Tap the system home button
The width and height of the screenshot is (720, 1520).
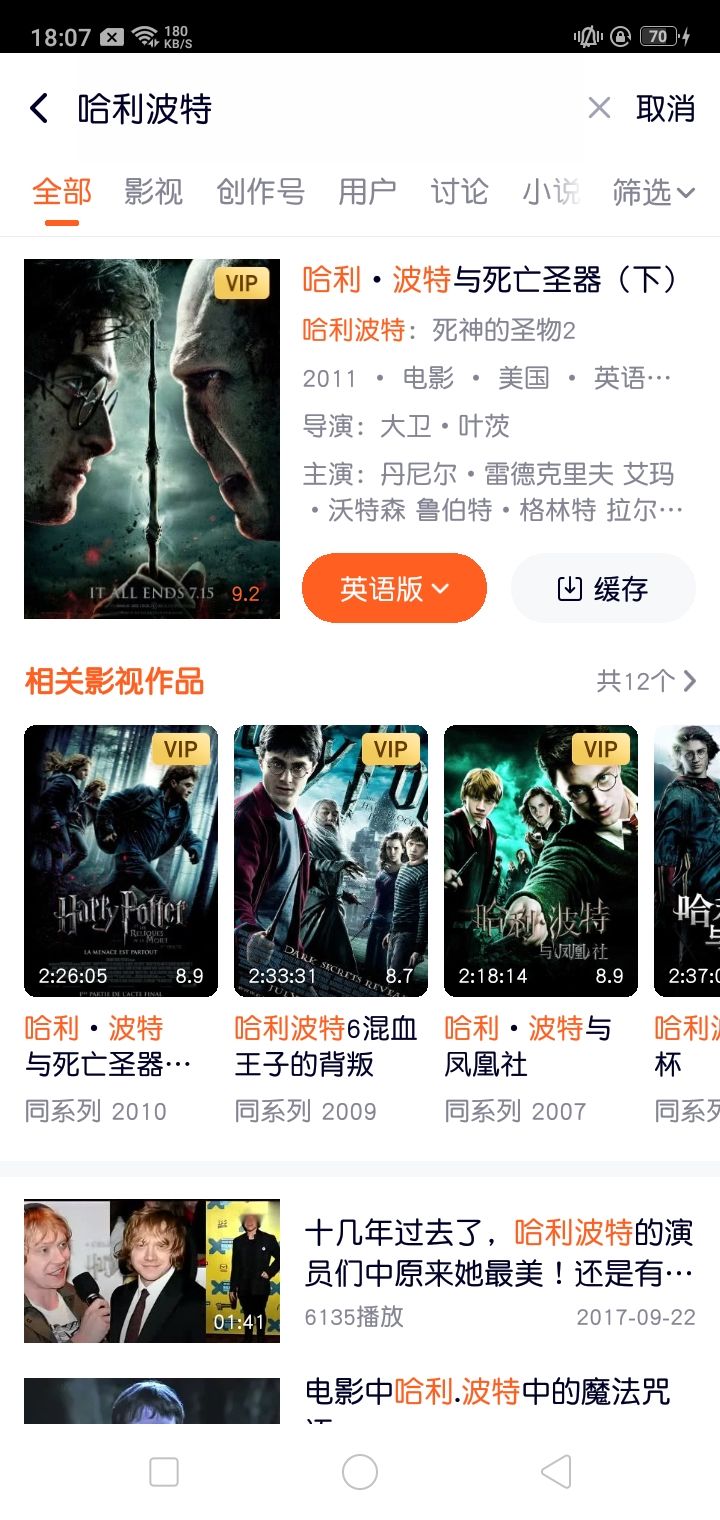(360, 1472)
